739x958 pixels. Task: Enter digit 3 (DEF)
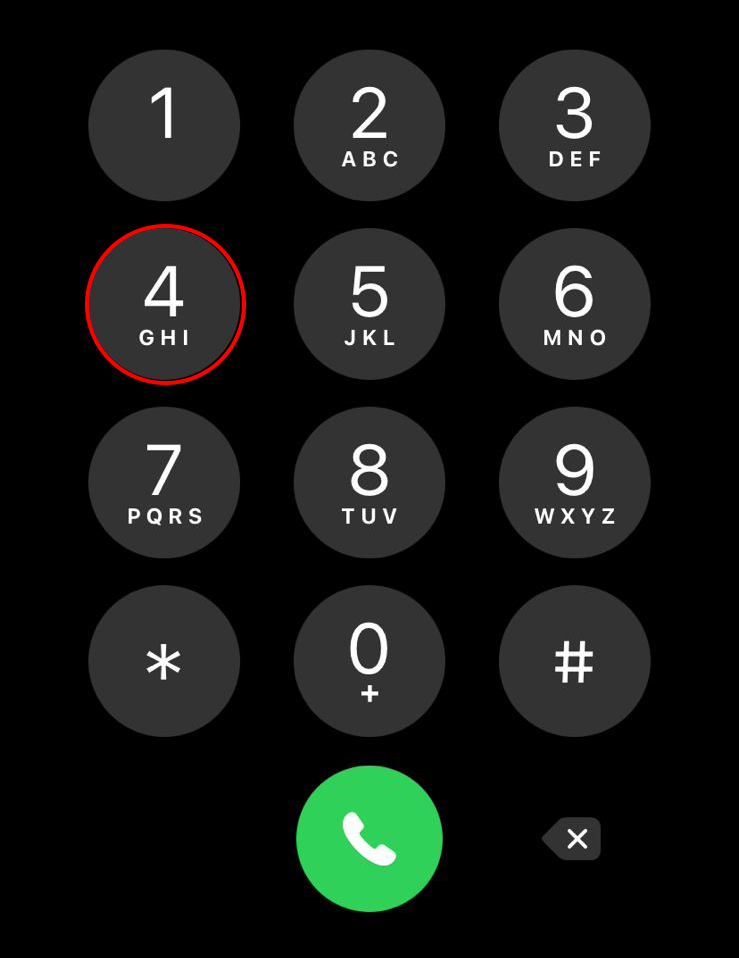pyautogui.click(x=574, y=126)
